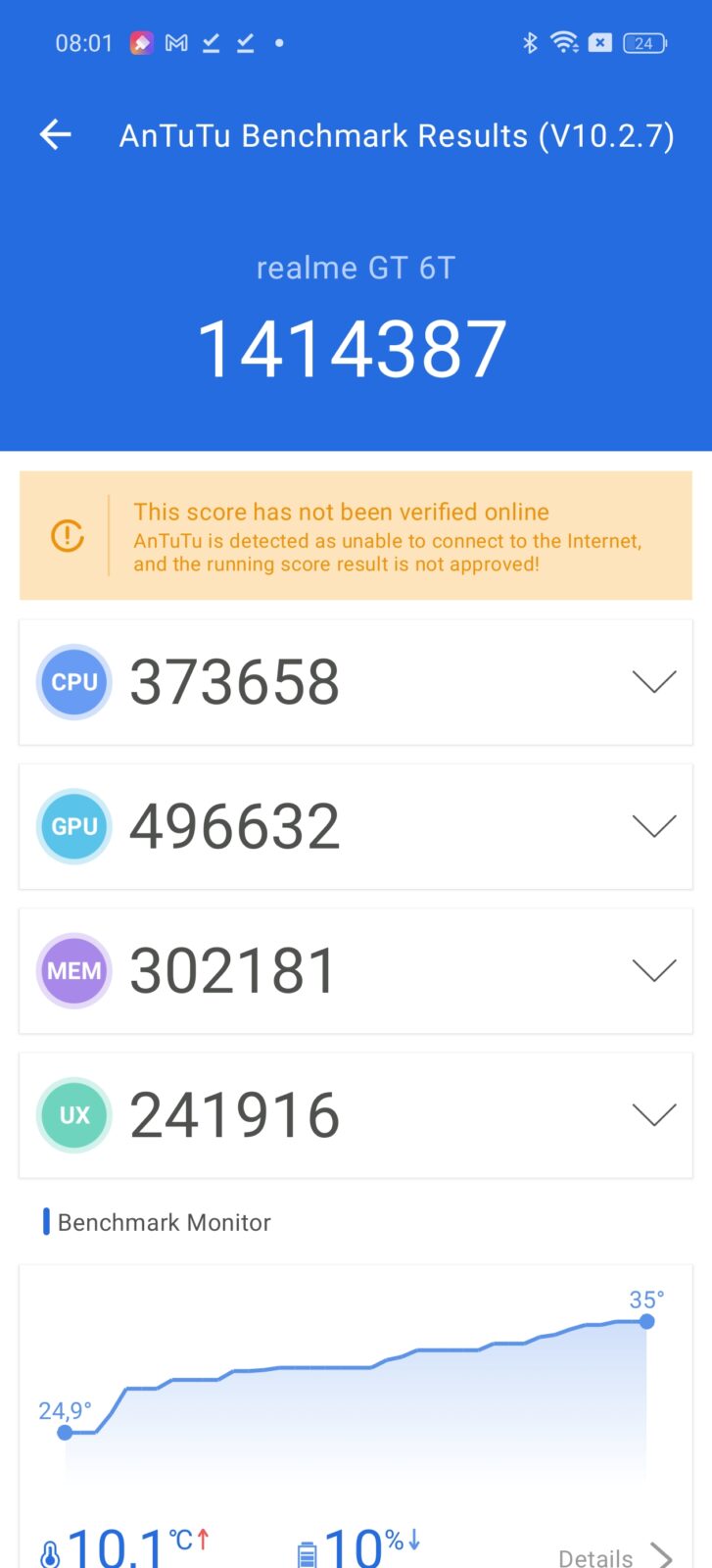The image size is (712, 1568).
Task: Expand the GPU score section
Action: click(x=653, y=826)
